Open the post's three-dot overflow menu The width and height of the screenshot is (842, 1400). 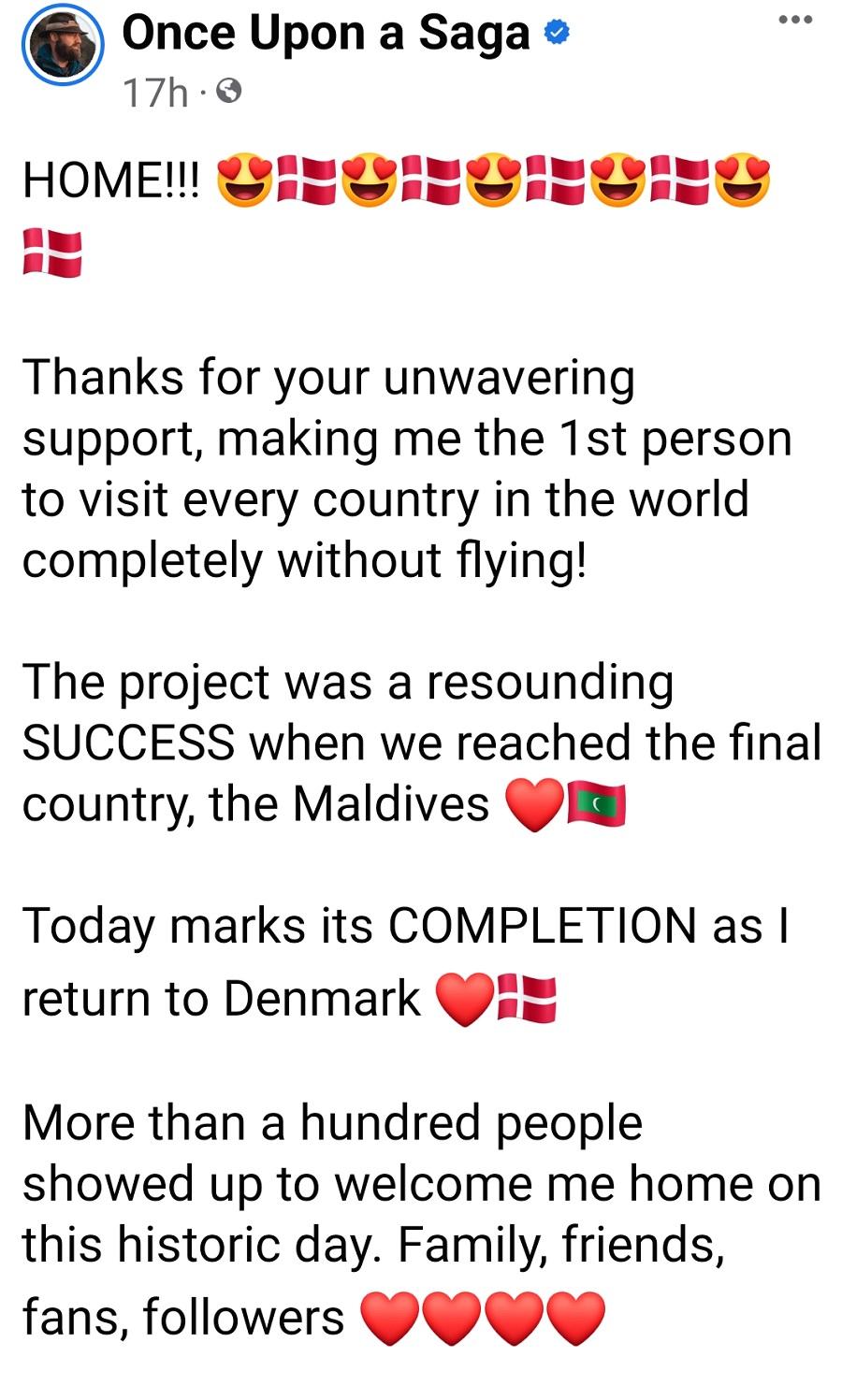(795, 20)
